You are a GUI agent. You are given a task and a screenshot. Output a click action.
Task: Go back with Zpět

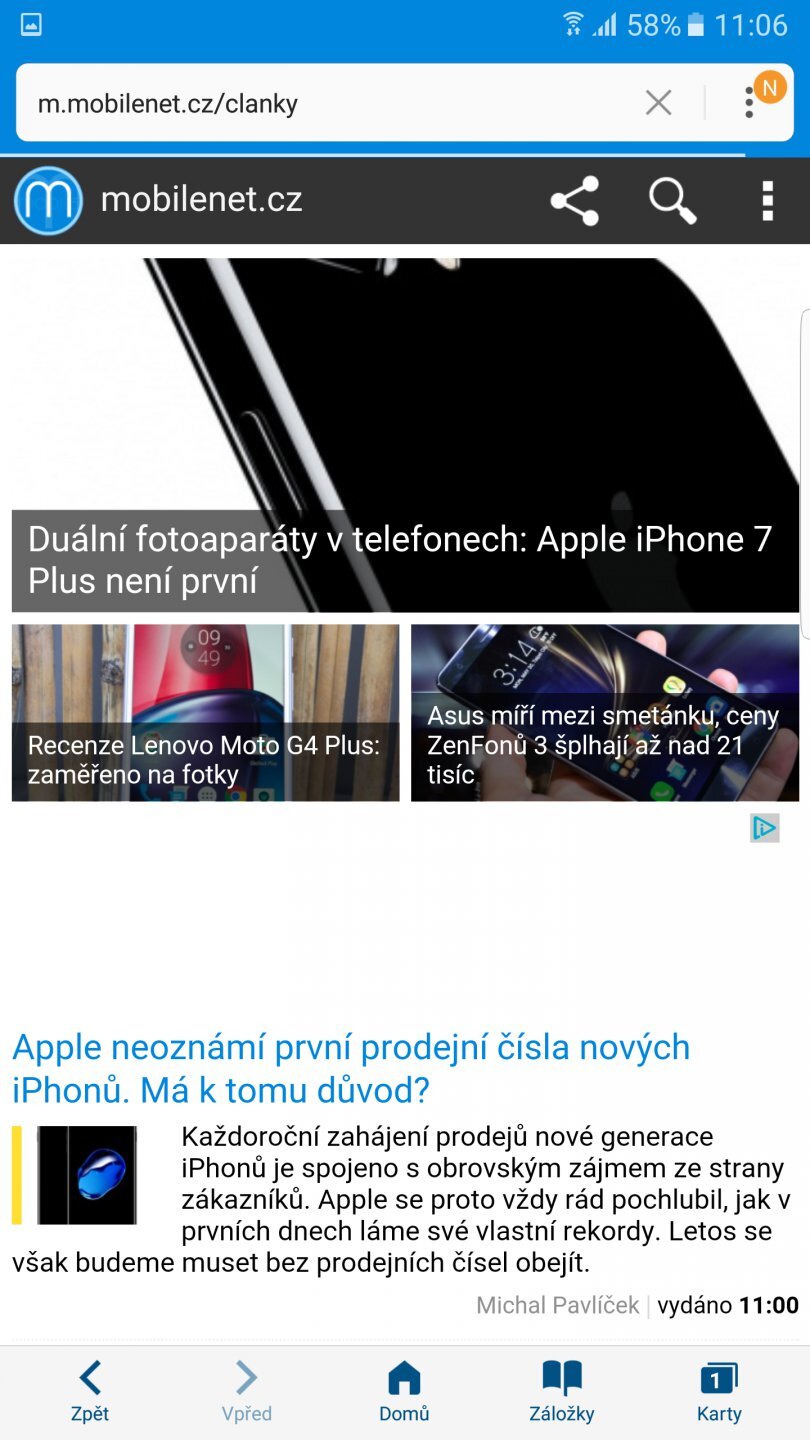click(90, 1390)
